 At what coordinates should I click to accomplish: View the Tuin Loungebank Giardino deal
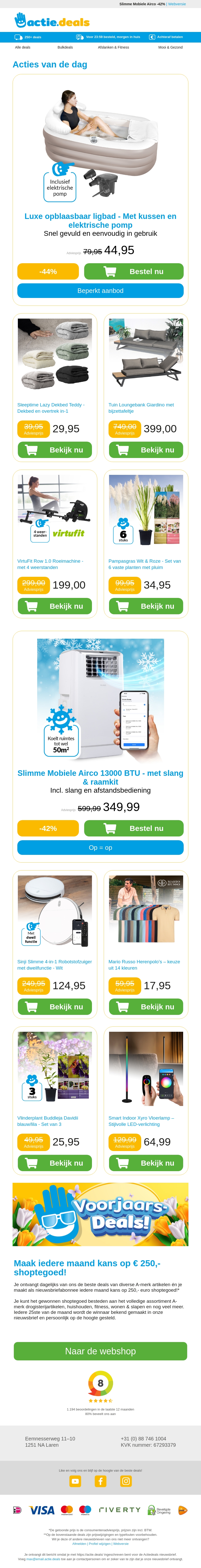(x=146, y=450)
